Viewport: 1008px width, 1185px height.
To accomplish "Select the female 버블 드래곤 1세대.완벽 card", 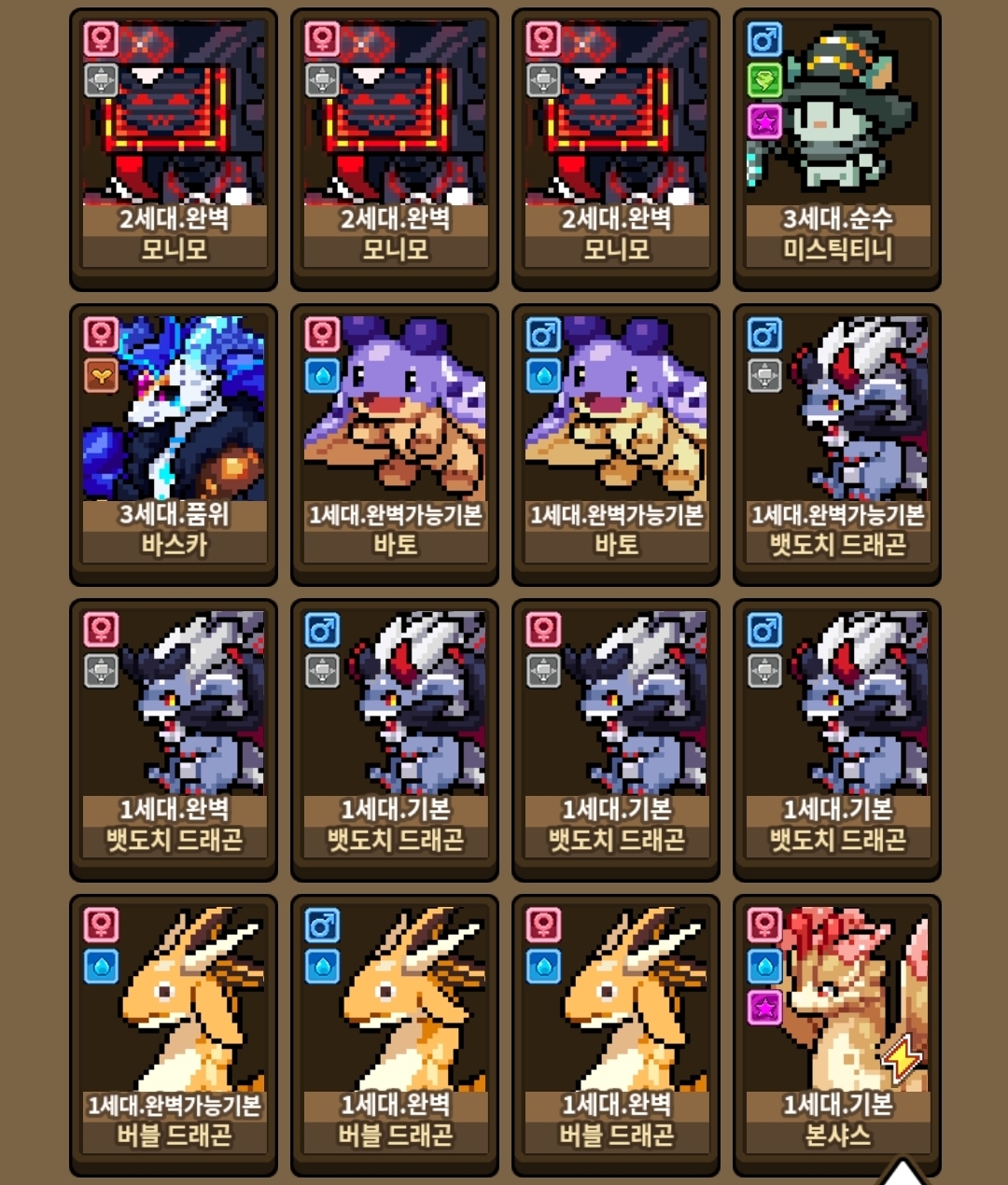I will point(616,1036).
